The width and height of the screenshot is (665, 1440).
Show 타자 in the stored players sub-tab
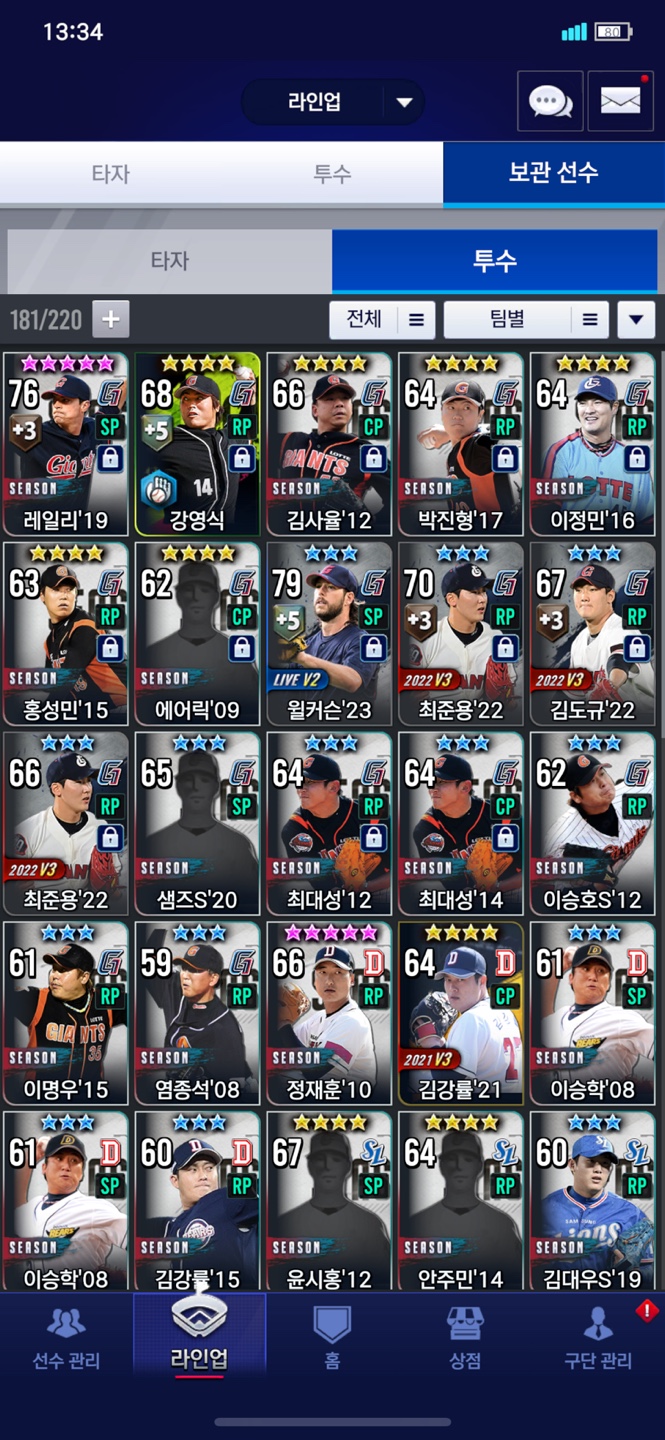click(x=170, y=261)
